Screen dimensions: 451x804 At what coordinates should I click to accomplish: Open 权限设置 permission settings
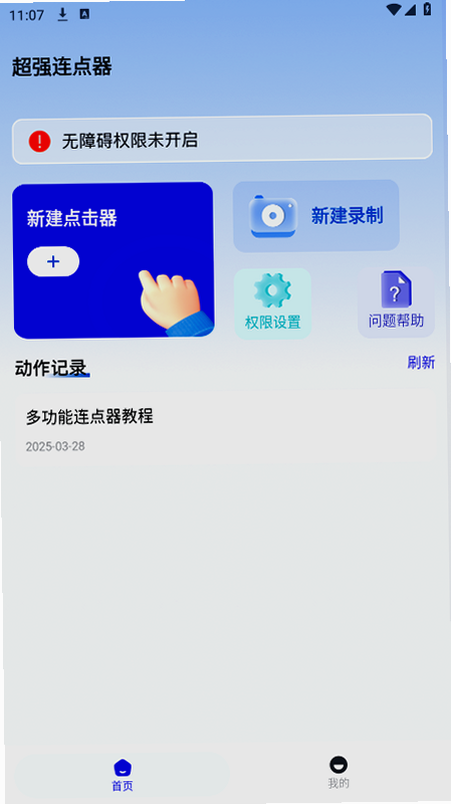pyautogui.click(x=273, y=303)
